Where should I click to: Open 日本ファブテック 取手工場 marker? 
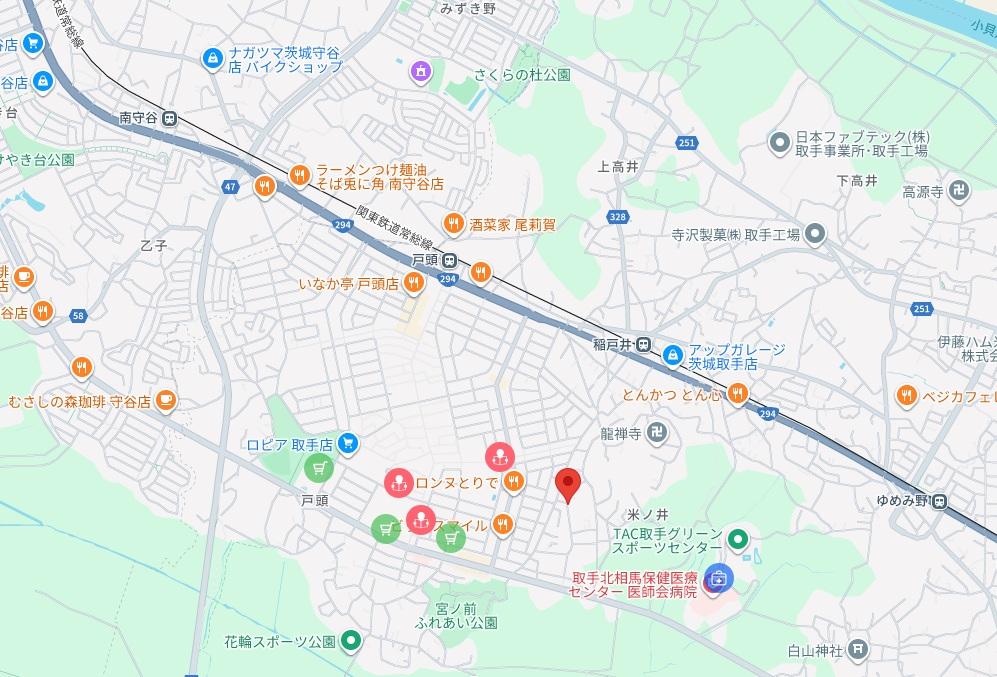[x=779, y=143]
